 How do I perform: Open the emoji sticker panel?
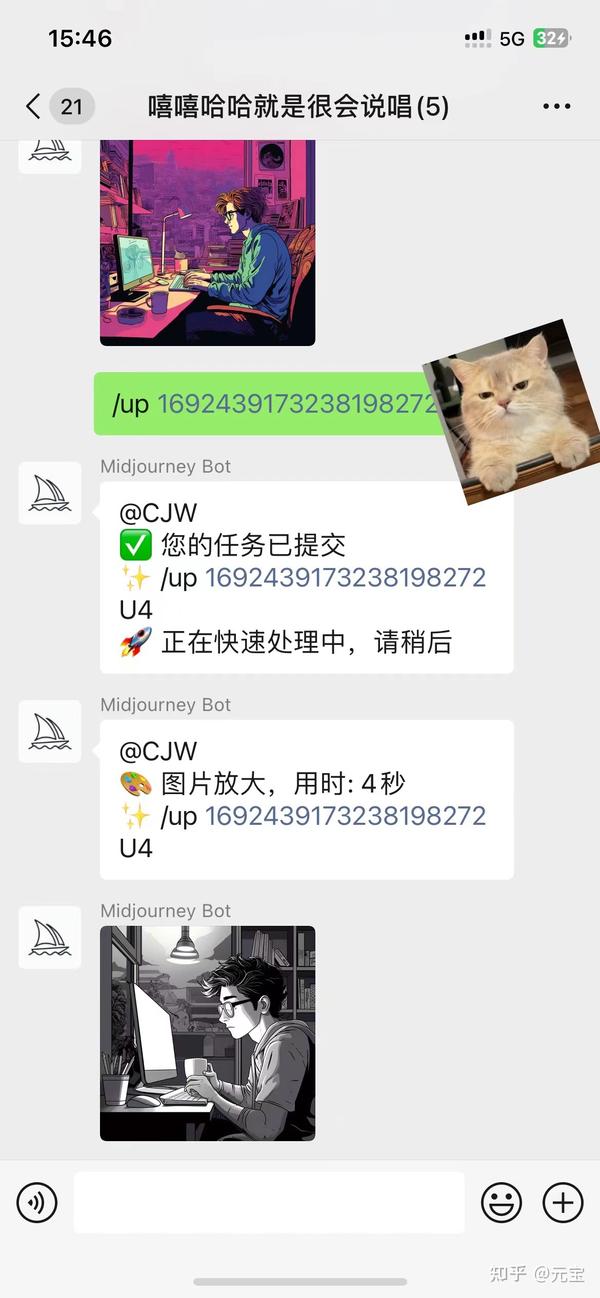(501, 1202)
